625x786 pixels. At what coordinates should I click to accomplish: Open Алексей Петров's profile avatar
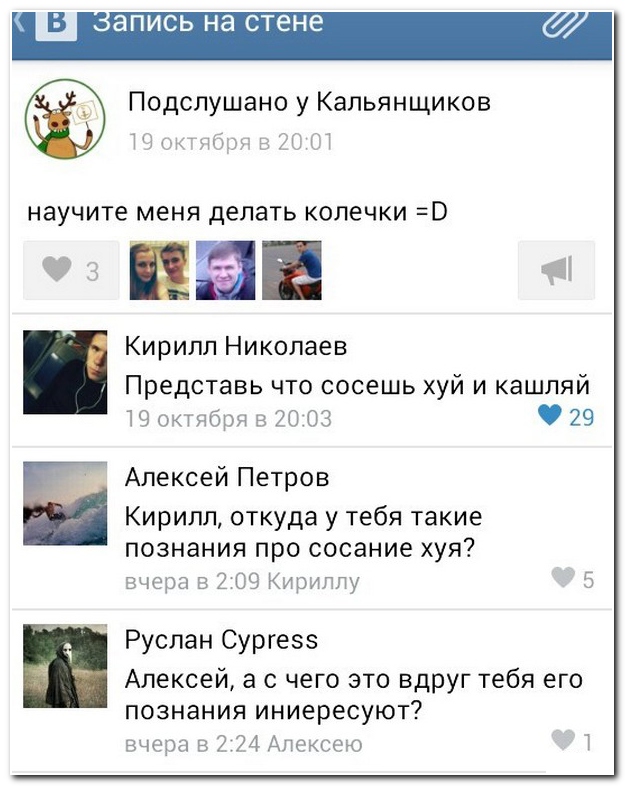coord(65,503)
